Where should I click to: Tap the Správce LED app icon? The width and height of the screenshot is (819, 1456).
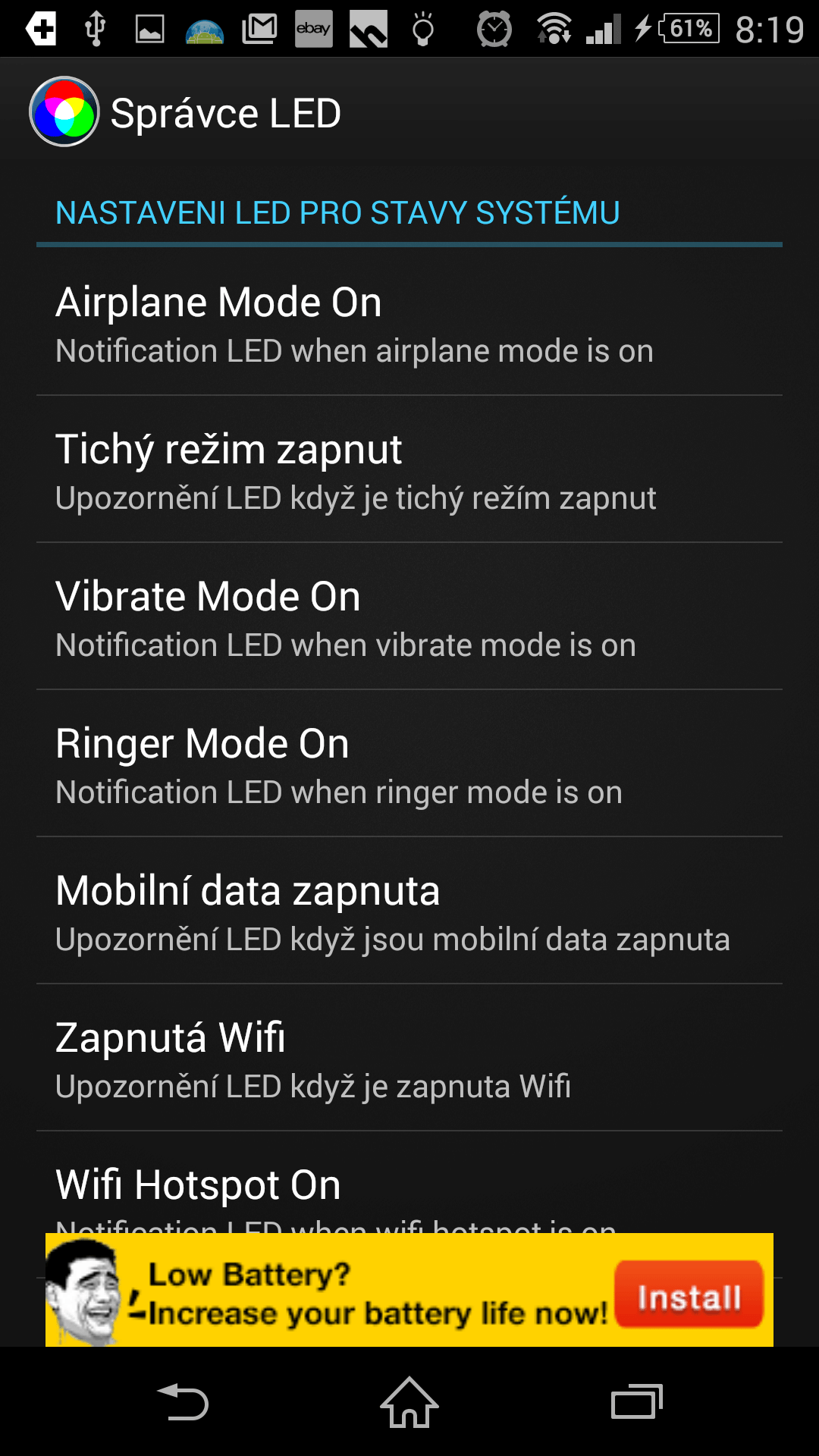click(x=64, y=112)
